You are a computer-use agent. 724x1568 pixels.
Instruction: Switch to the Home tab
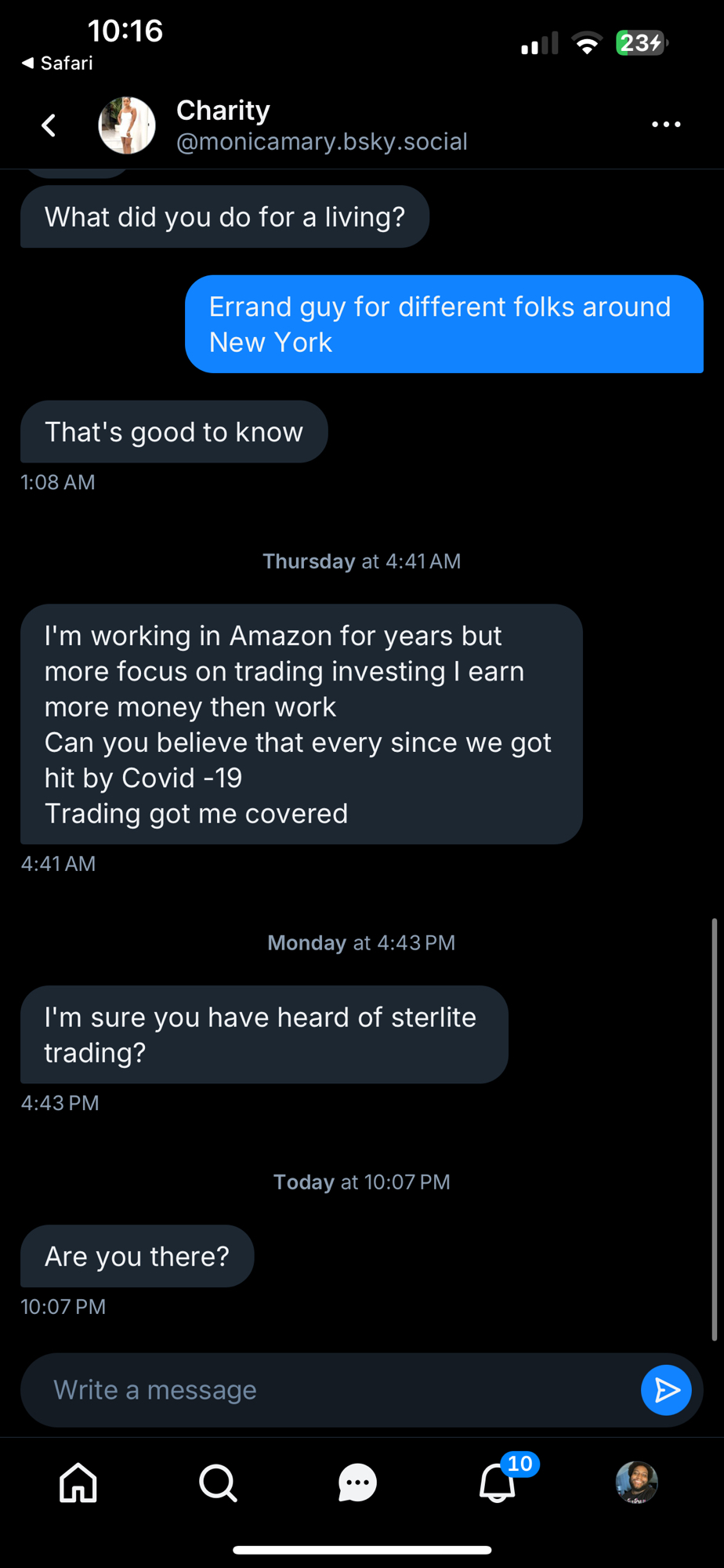point(78,1483)
